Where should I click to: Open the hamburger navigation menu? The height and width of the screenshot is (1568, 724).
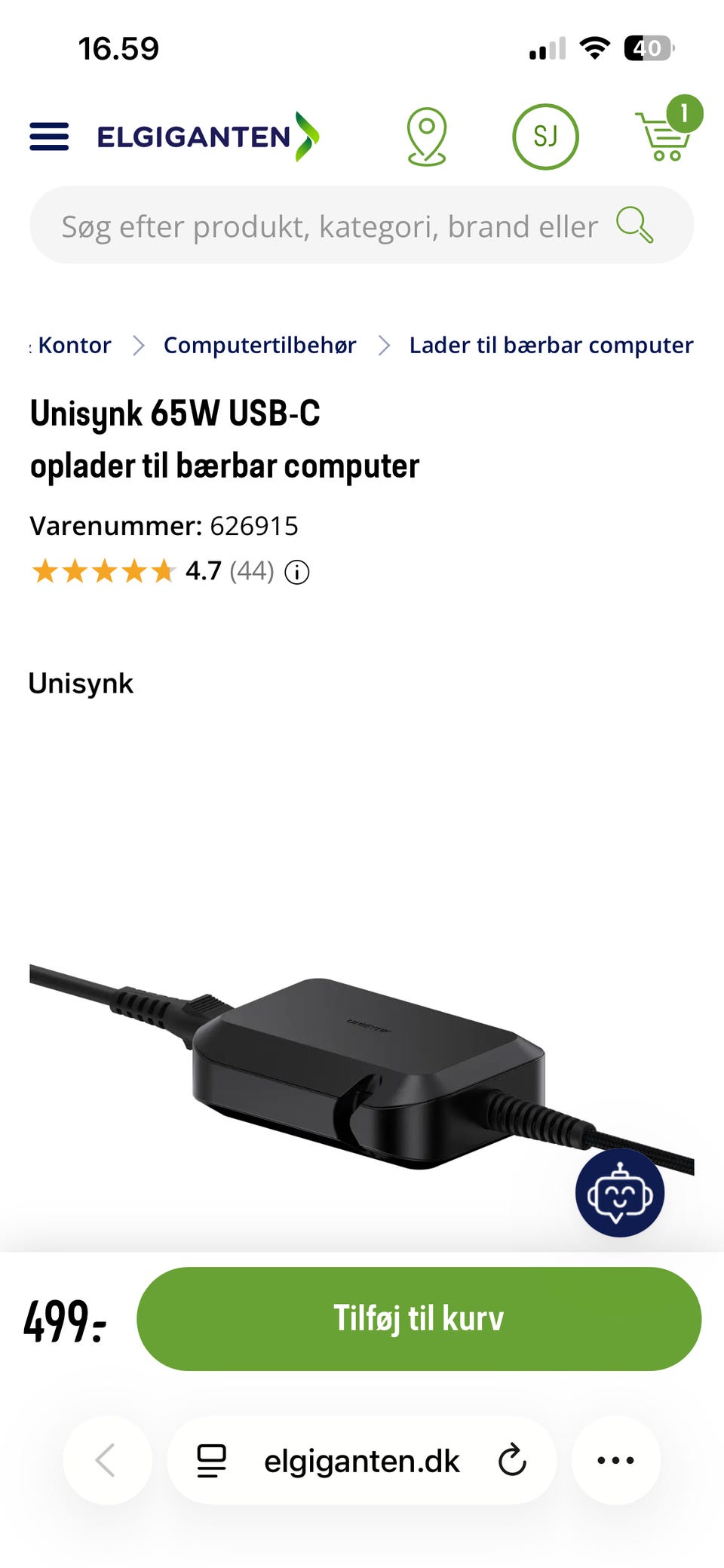[49, 137]
